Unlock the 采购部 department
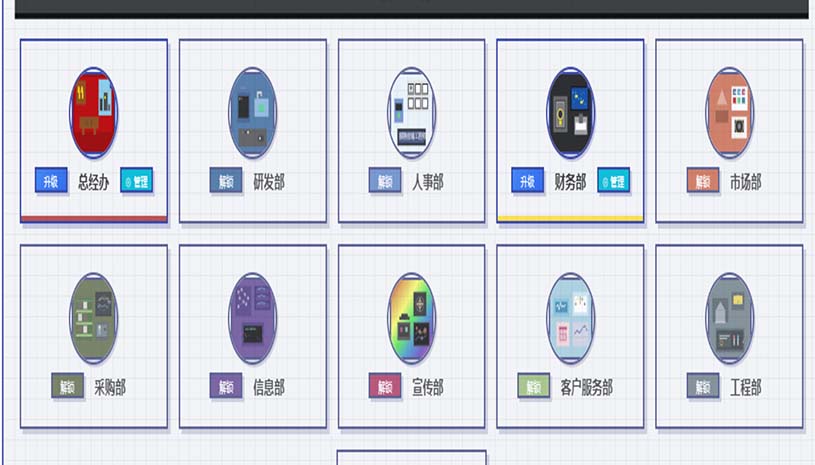The width and height of the screenshot is (815, 465). pyautogui.click(x=67, y=386)
